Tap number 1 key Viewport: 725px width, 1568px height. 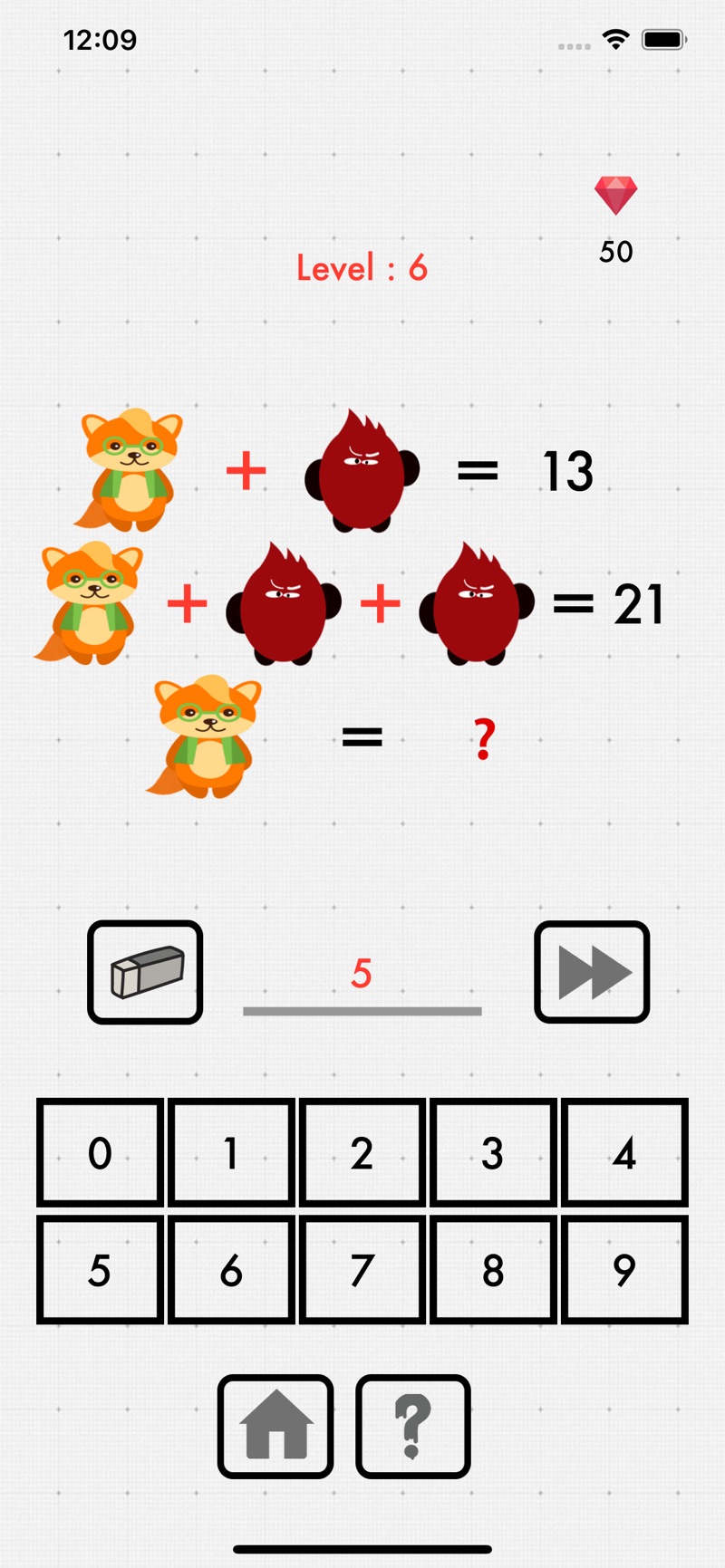click(231, 1152)
